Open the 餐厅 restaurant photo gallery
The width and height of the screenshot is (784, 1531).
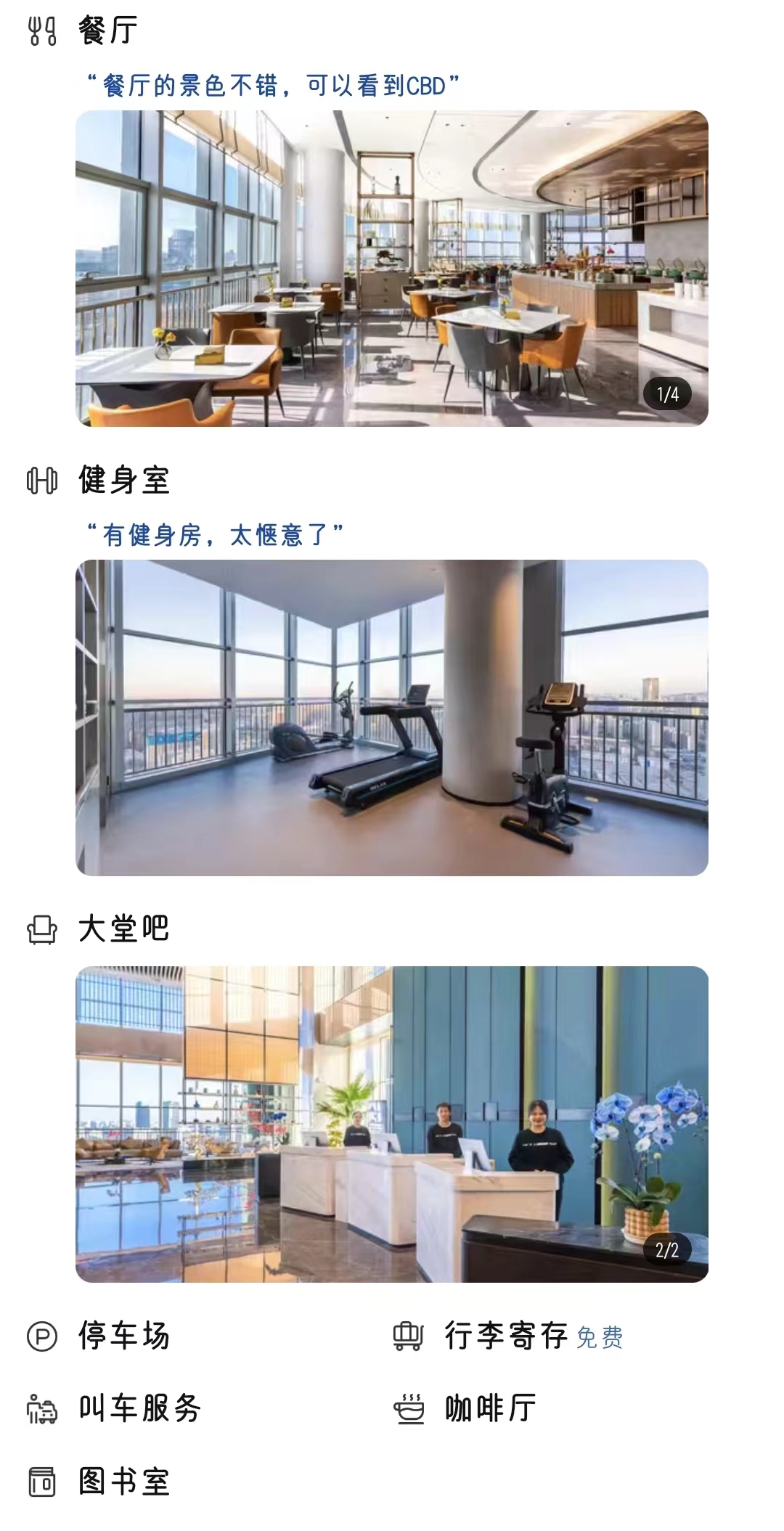[392, 268]
